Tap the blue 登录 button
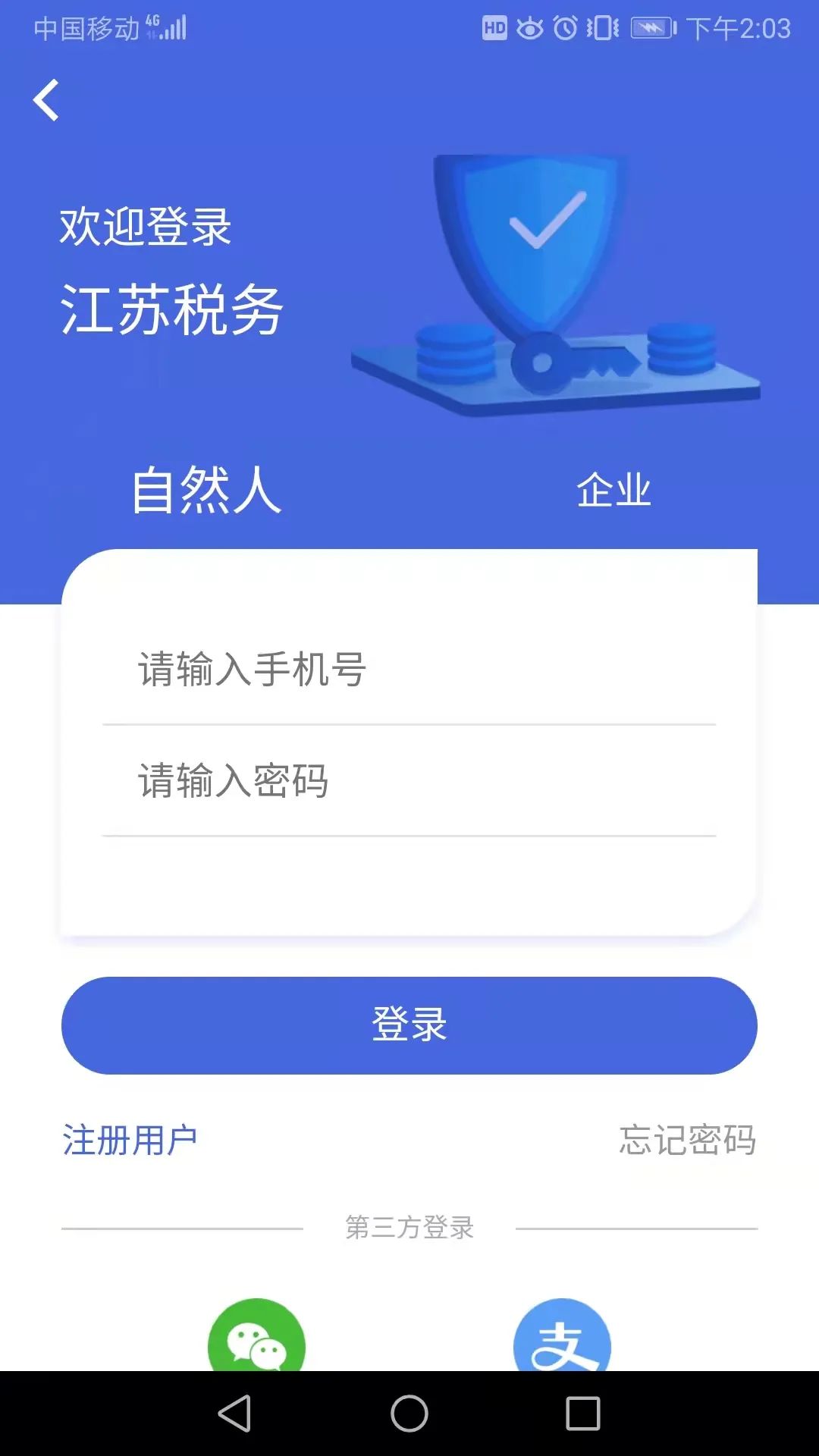 click(x=409, y=1025)
